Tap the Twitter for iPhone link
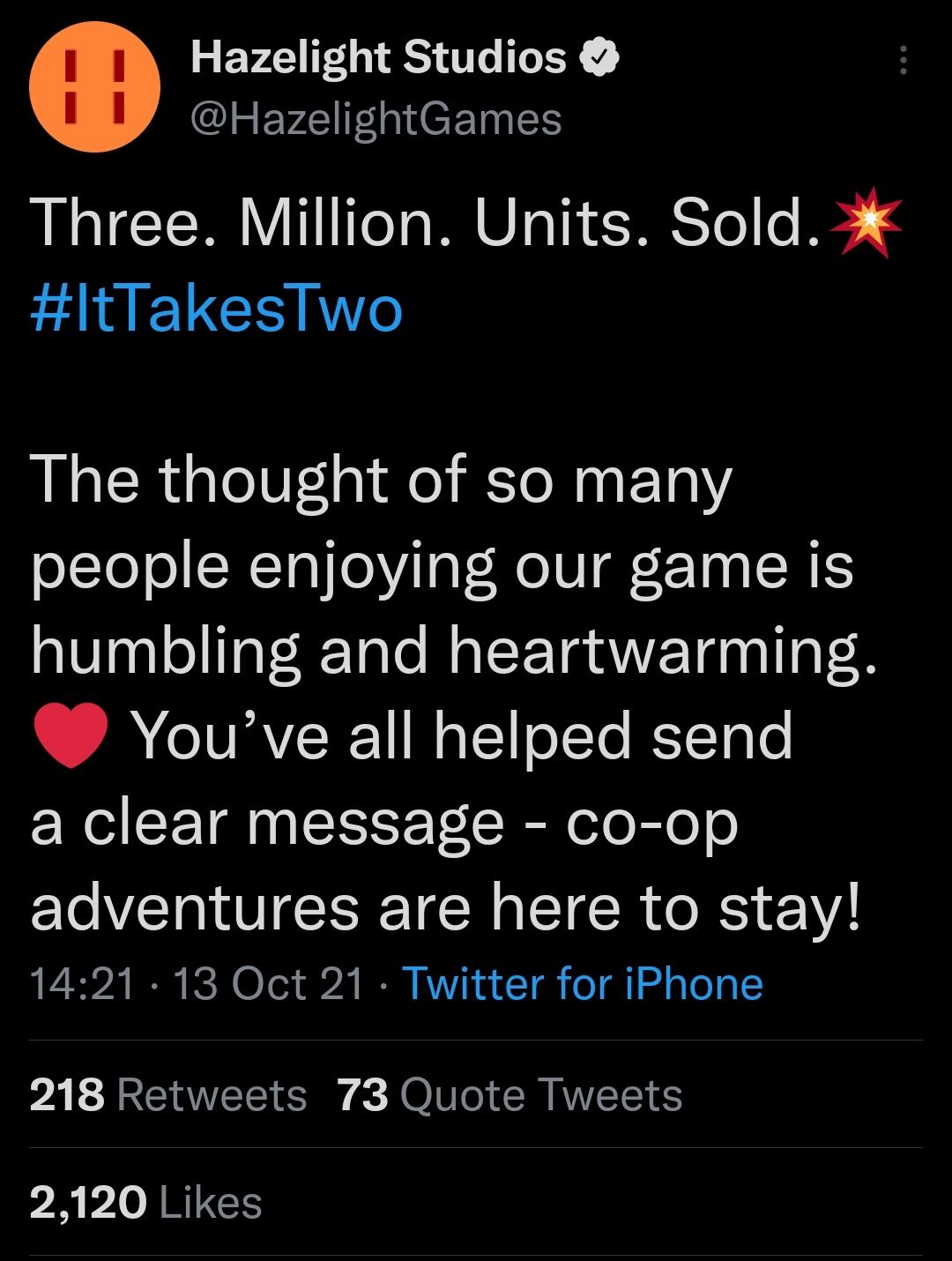 [x=583, y=983]
